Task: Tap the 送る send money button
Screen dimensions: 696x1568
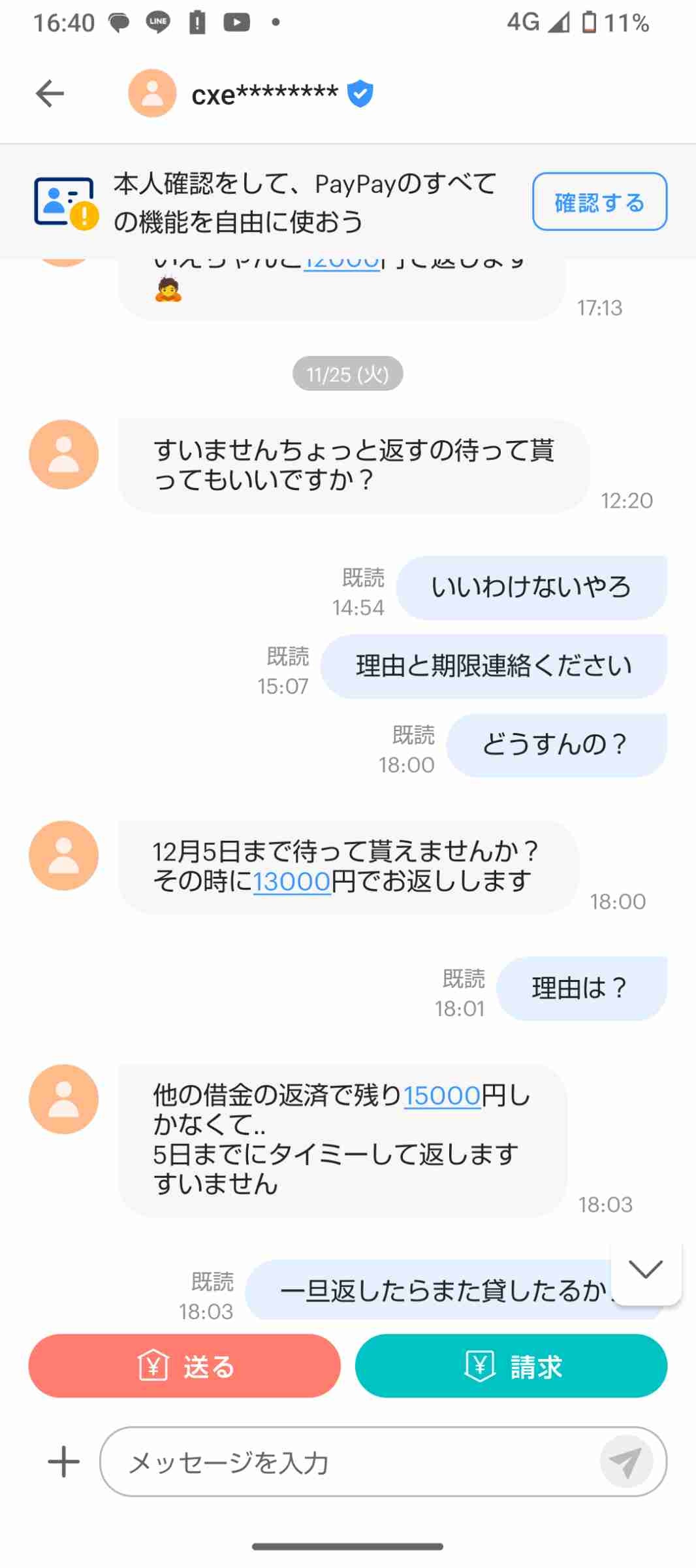Action: 184,1365
